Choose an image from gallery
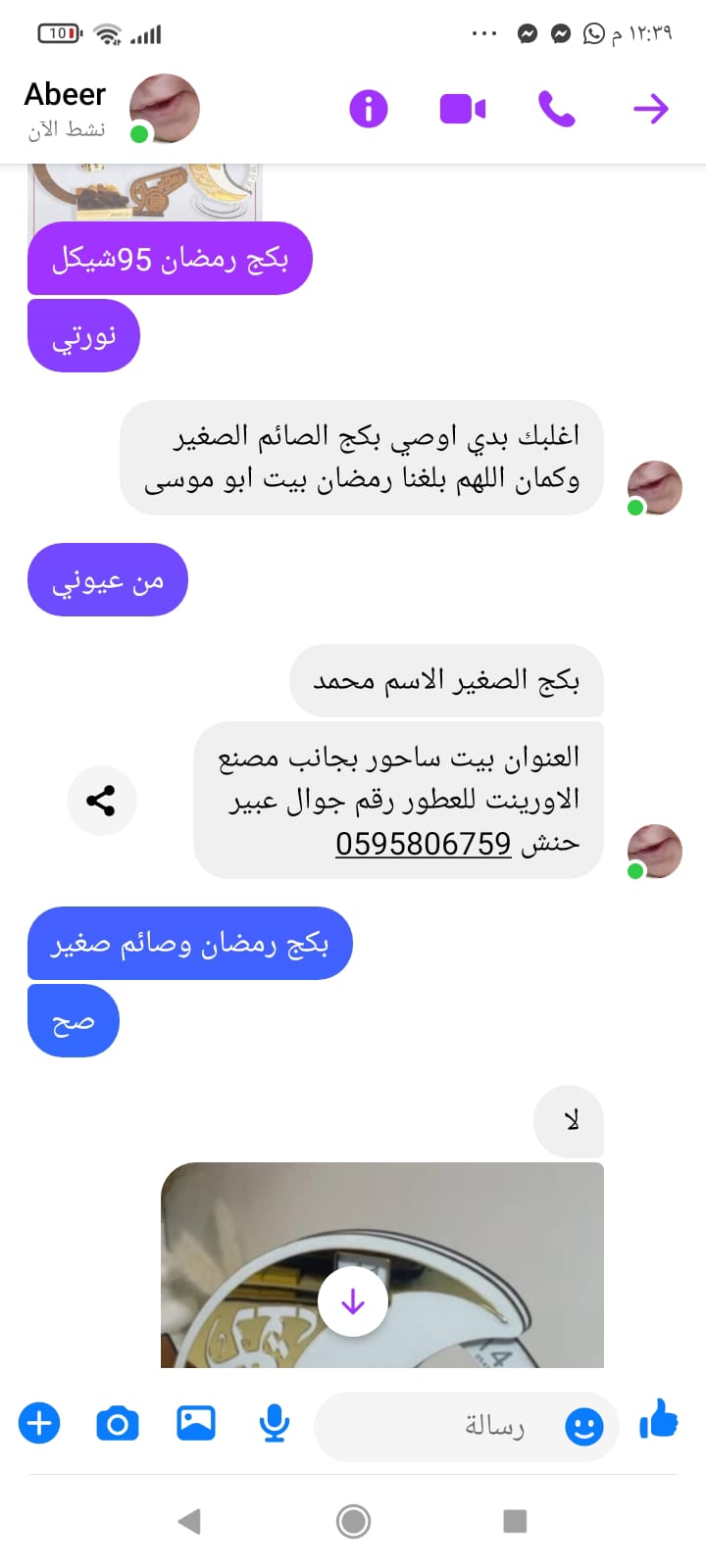706x1568 pixels. point(196,1423)
